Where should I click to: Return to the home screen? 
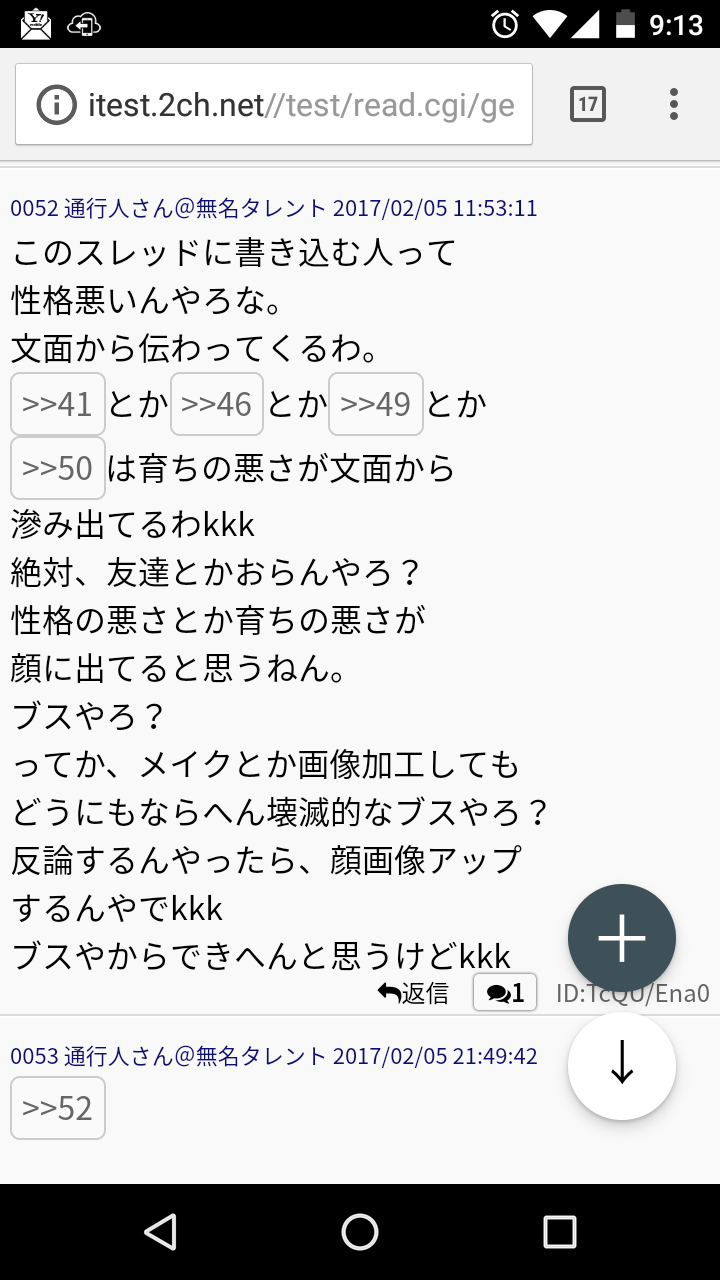[360, 1232]
